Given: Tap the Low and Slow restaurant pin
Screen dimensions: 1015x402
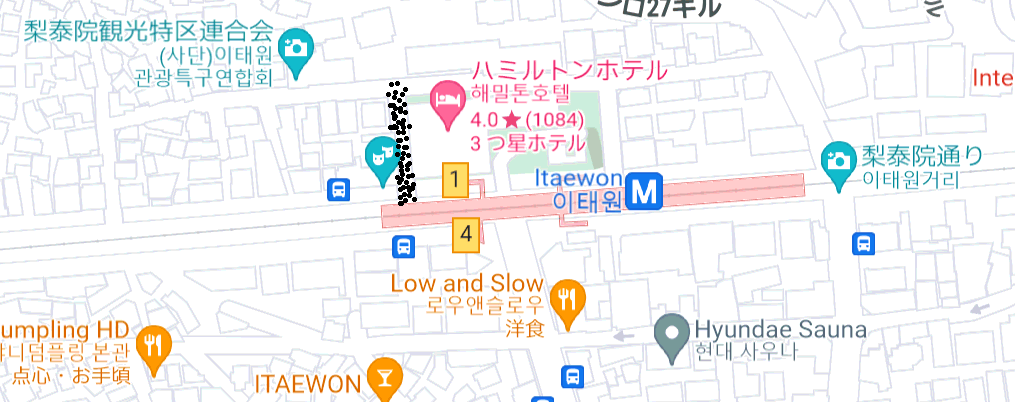Looking at the screenshot, I should coord(569,295).
